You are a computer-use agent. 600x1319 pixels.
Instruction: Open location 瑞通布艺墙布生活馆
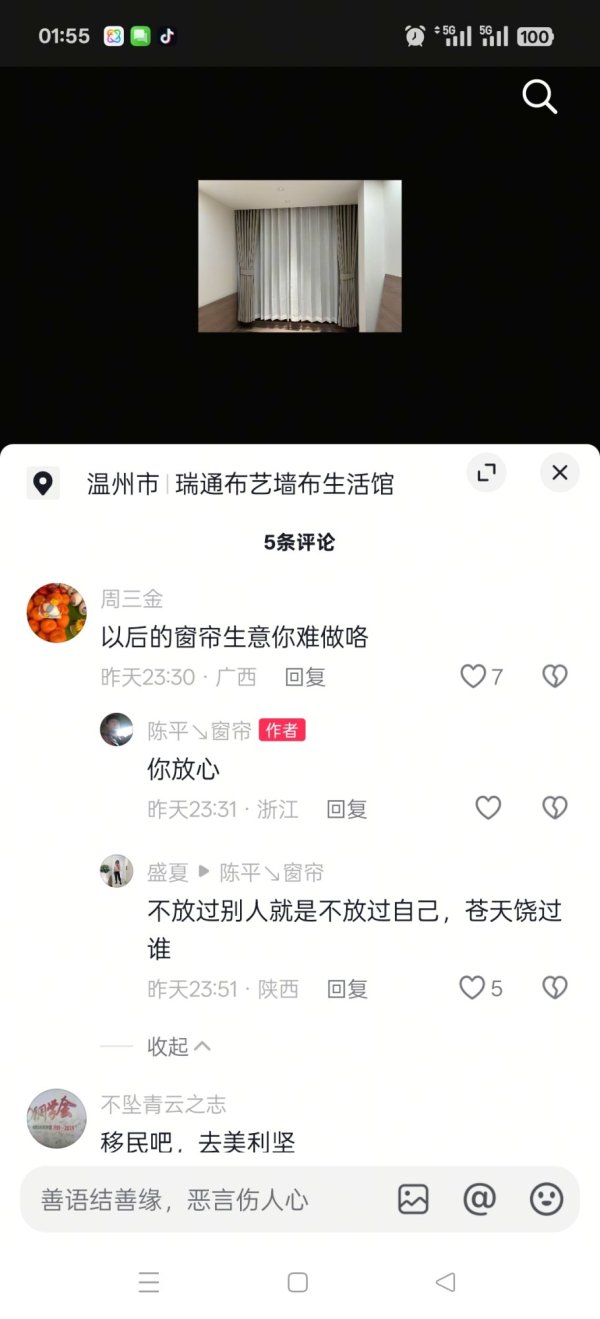pyautogui.click(x=284, y=484)
